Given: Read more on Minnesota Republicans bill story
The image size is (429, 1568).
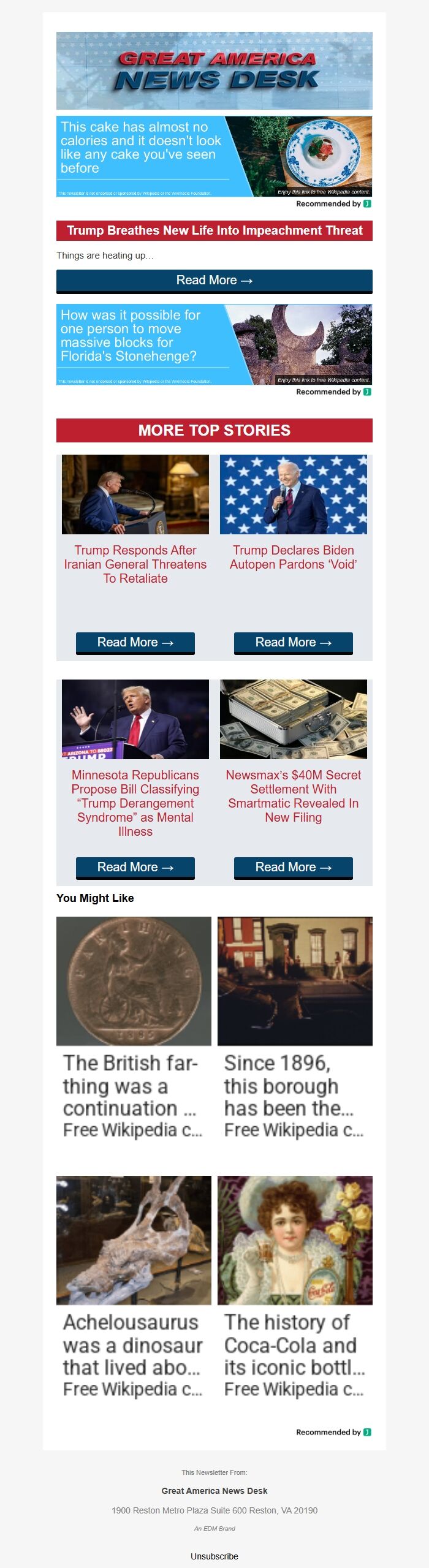Looking at the screenshot, I should [x=135, y=868].
